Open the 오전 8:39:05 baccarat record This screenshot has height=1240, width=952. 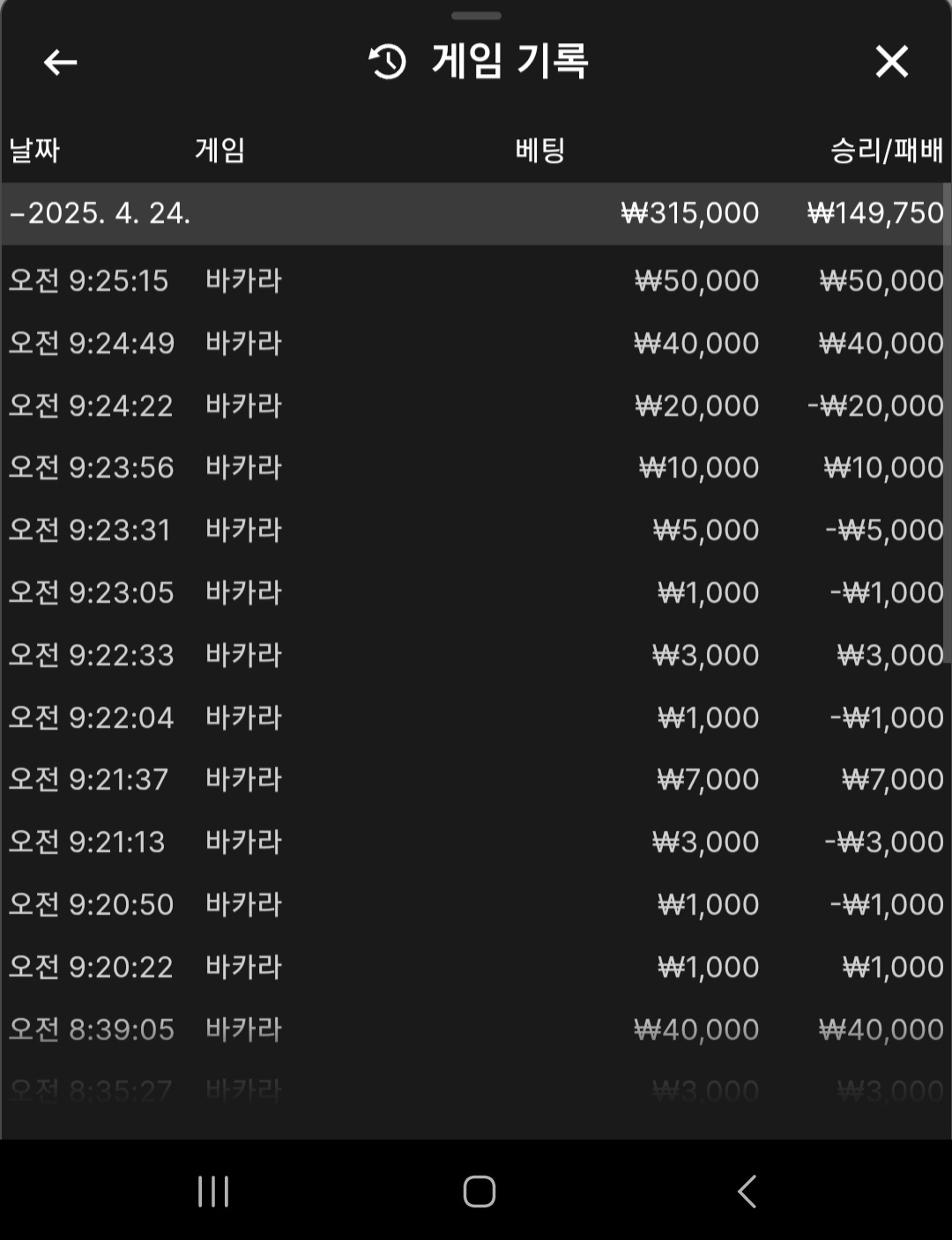coord(476,1029)
